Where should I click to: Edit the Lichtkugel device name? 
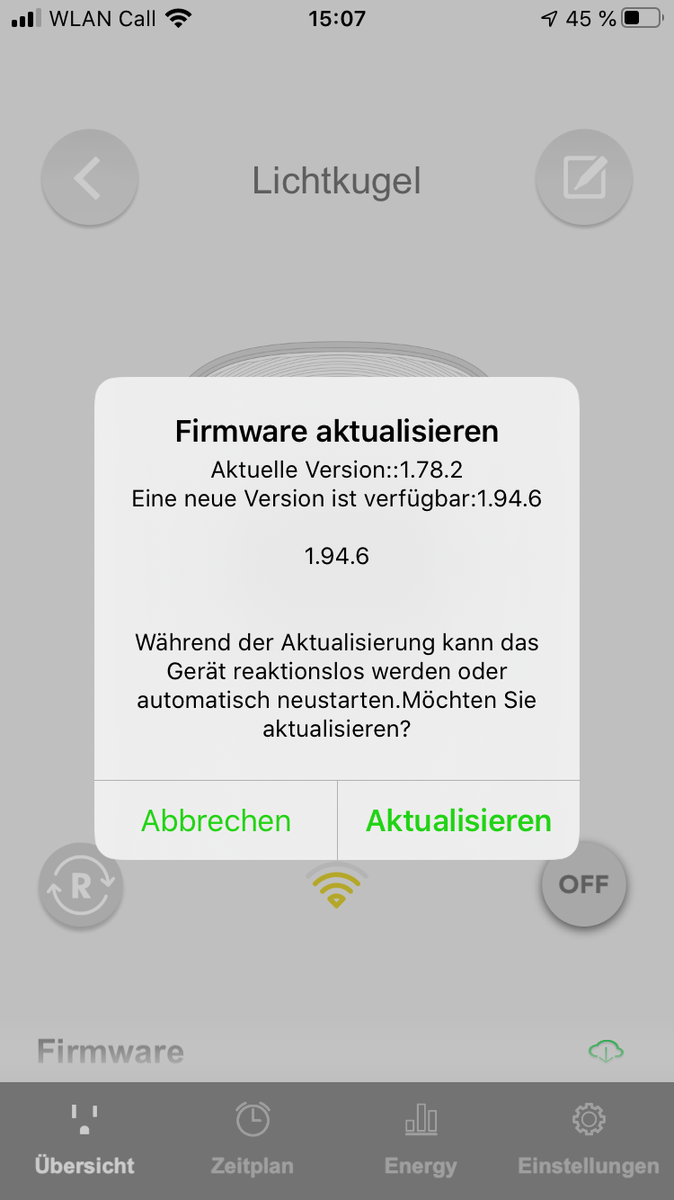tap(584, 178)
